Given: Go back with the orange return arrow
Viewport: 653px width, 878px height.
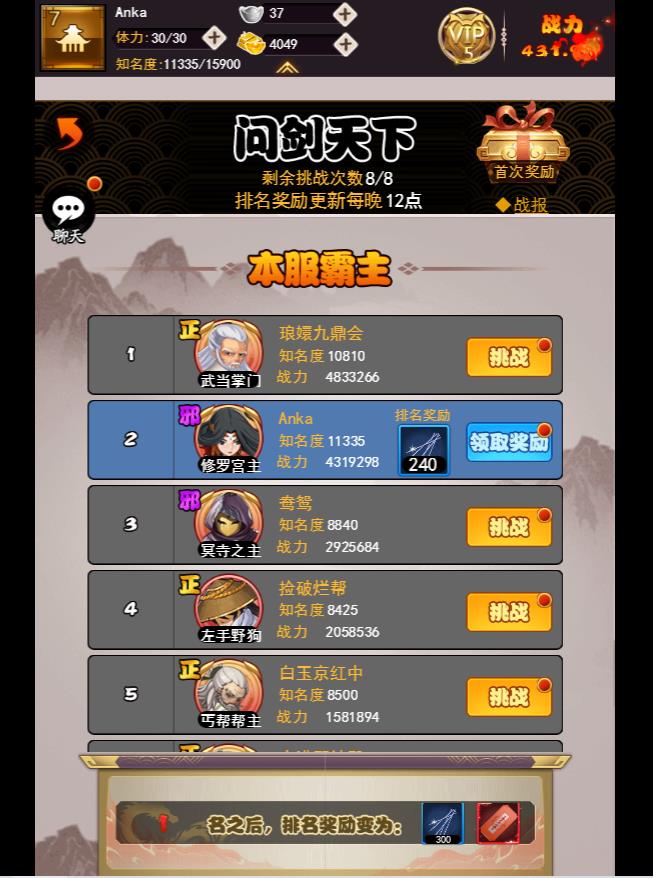Looking at the screenshot, I should point(69,133).
